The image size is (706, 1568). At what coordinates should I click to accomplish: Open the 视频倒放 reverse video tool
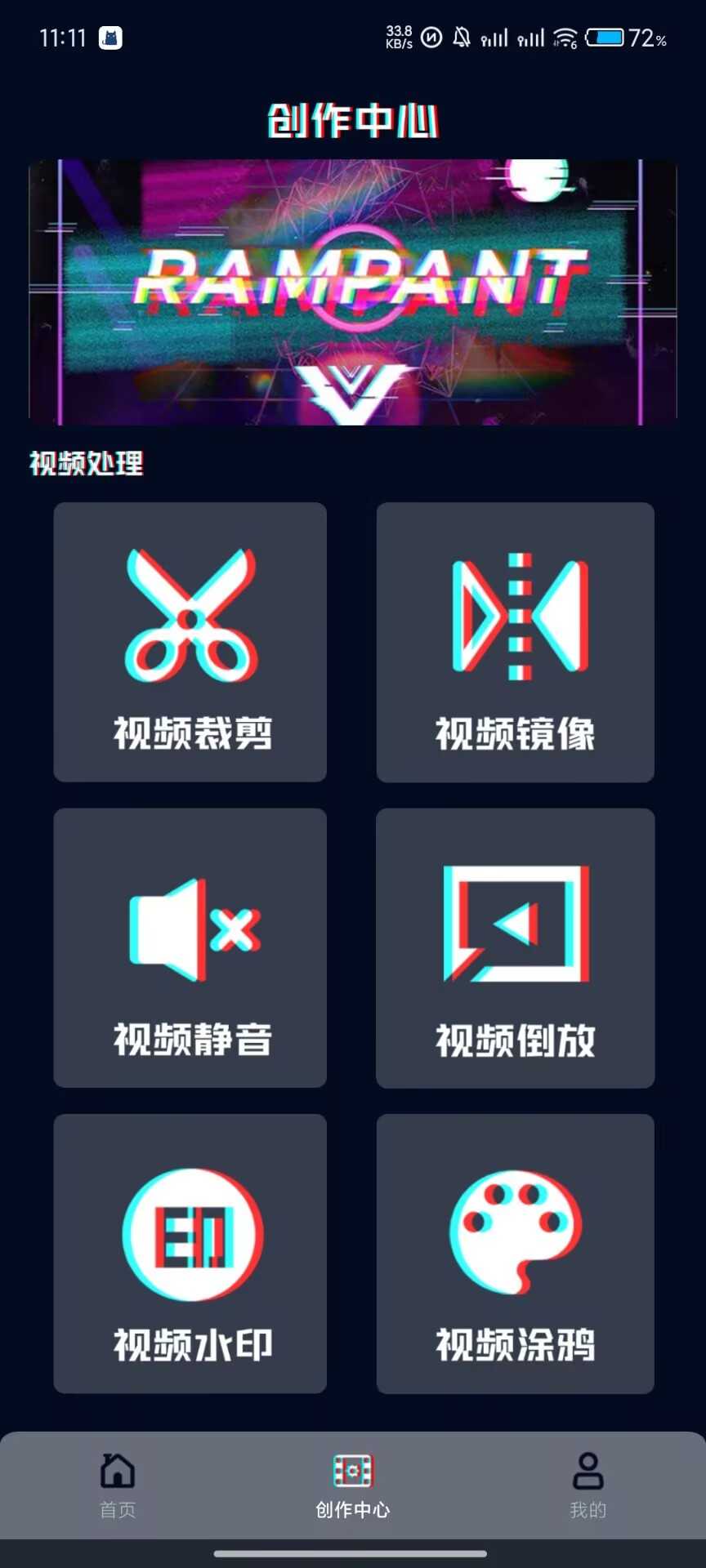click(x=515, y=947)
